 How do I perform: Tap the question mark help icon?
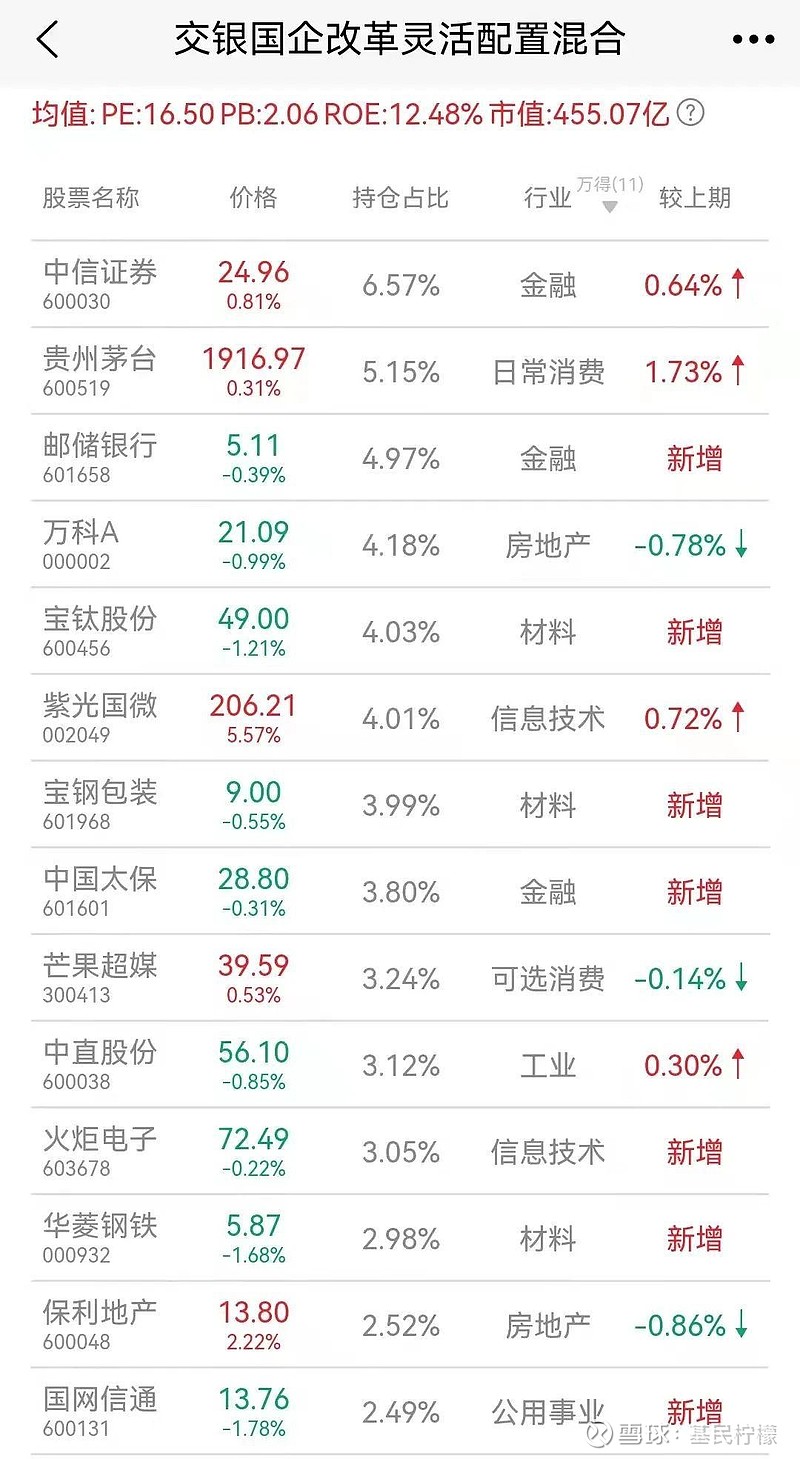690,112
